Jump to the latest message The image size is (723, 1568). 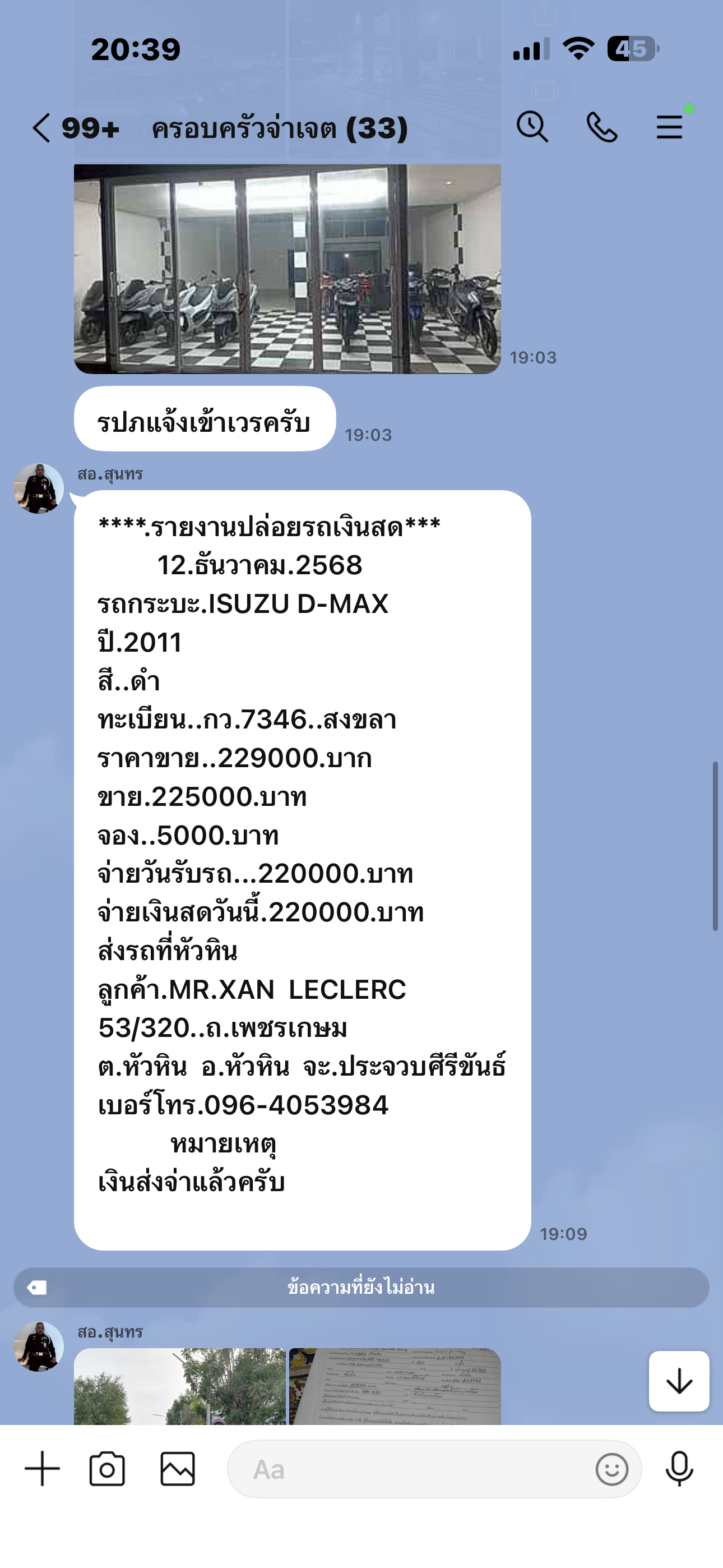(679, 1381)
